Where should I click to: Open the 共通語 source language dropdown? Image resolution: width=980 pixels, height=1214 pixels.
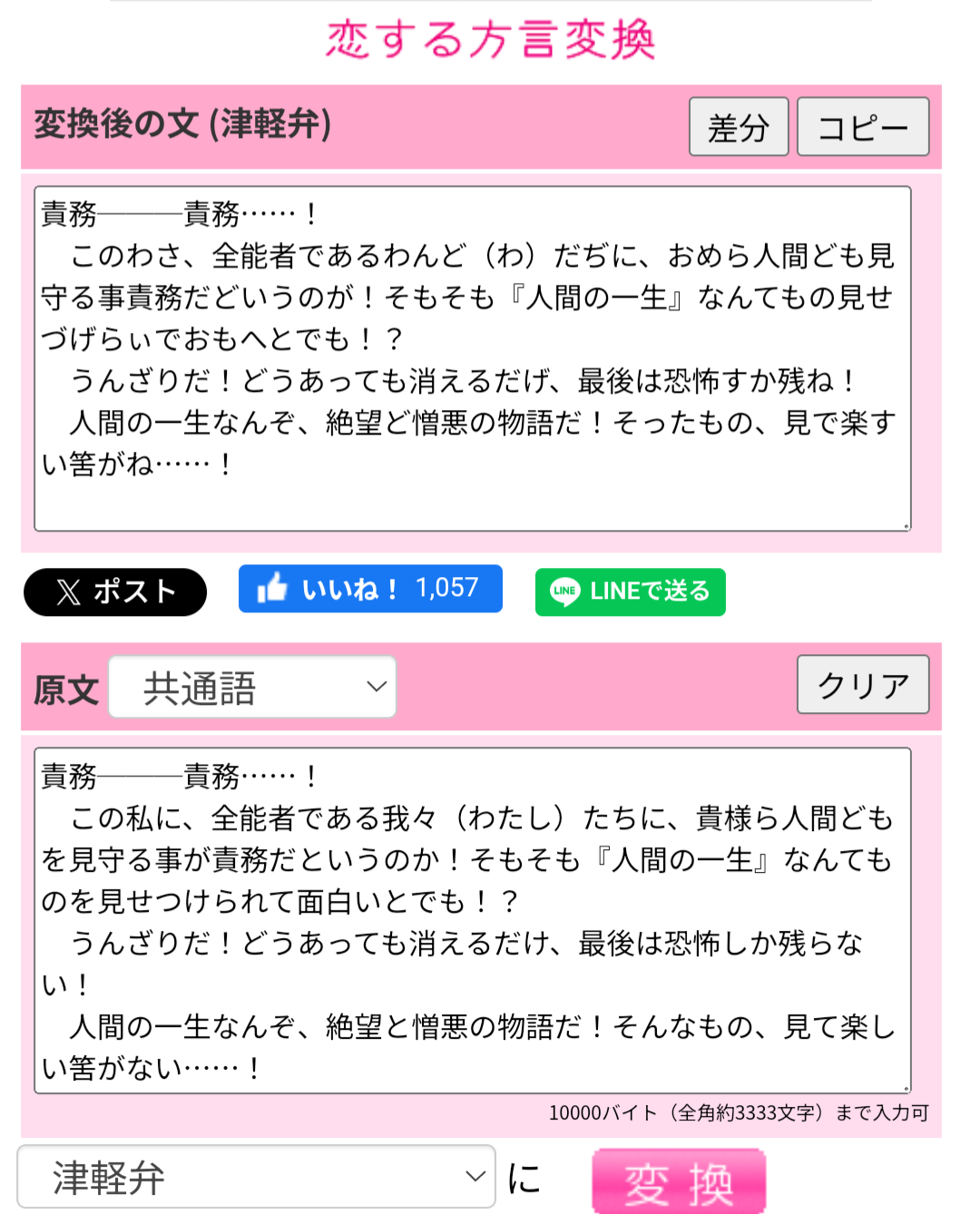pyautogui.click(x=252, y=687)
